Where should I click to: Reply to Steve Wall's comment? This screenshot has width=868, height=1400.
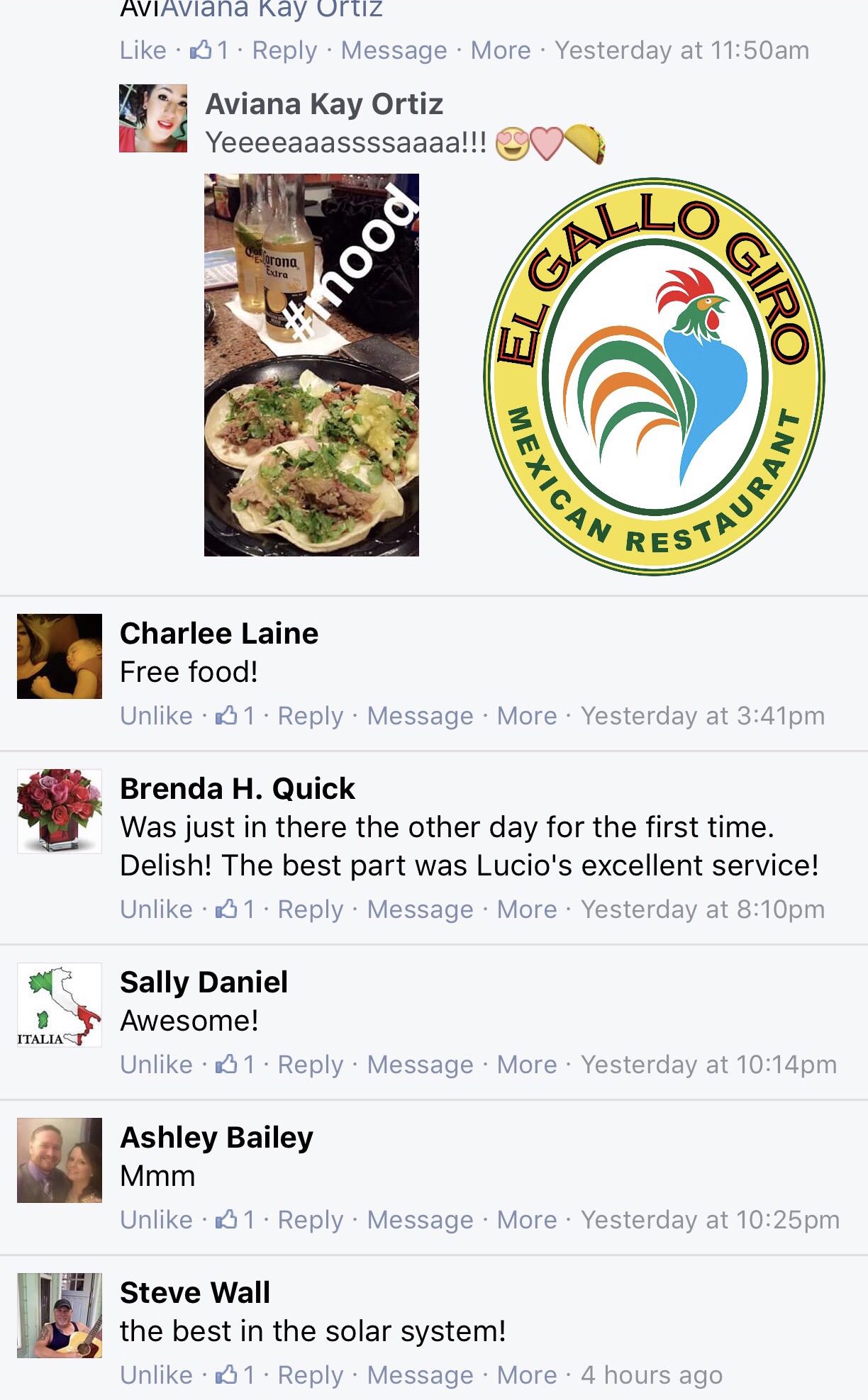coord(311,1375)
